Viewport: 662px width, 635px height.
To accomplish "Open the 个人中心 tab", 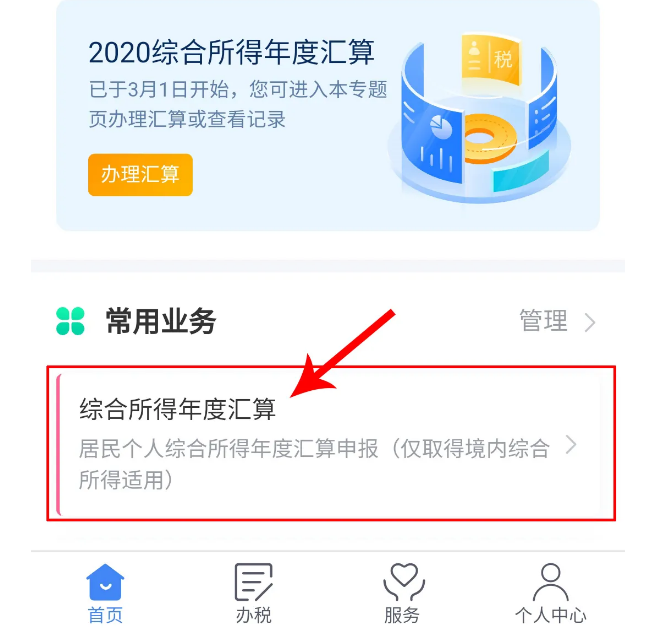I will 550,594.
